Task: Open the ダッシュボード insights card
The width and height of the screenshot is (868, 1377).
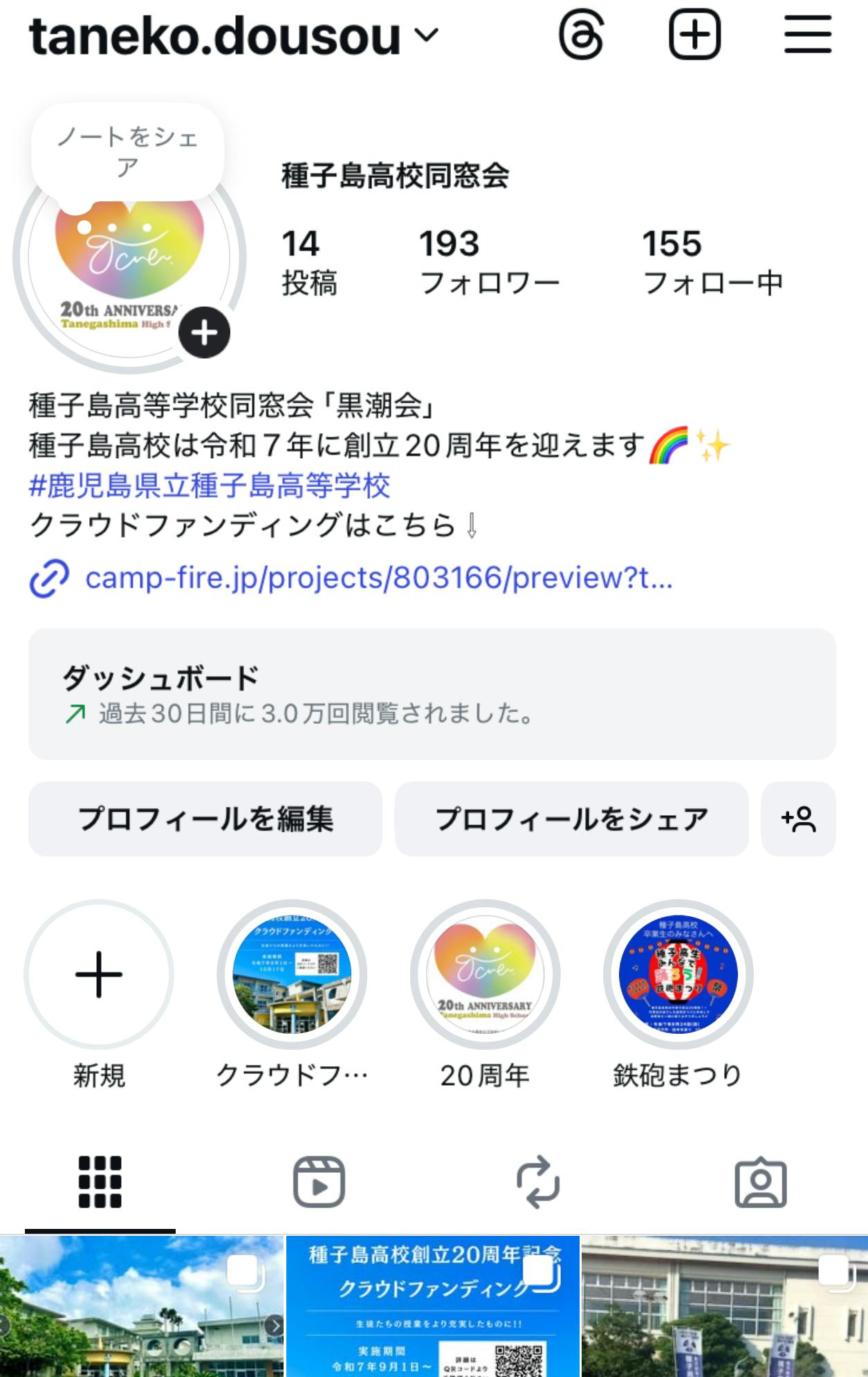Action: coord(432,694)
